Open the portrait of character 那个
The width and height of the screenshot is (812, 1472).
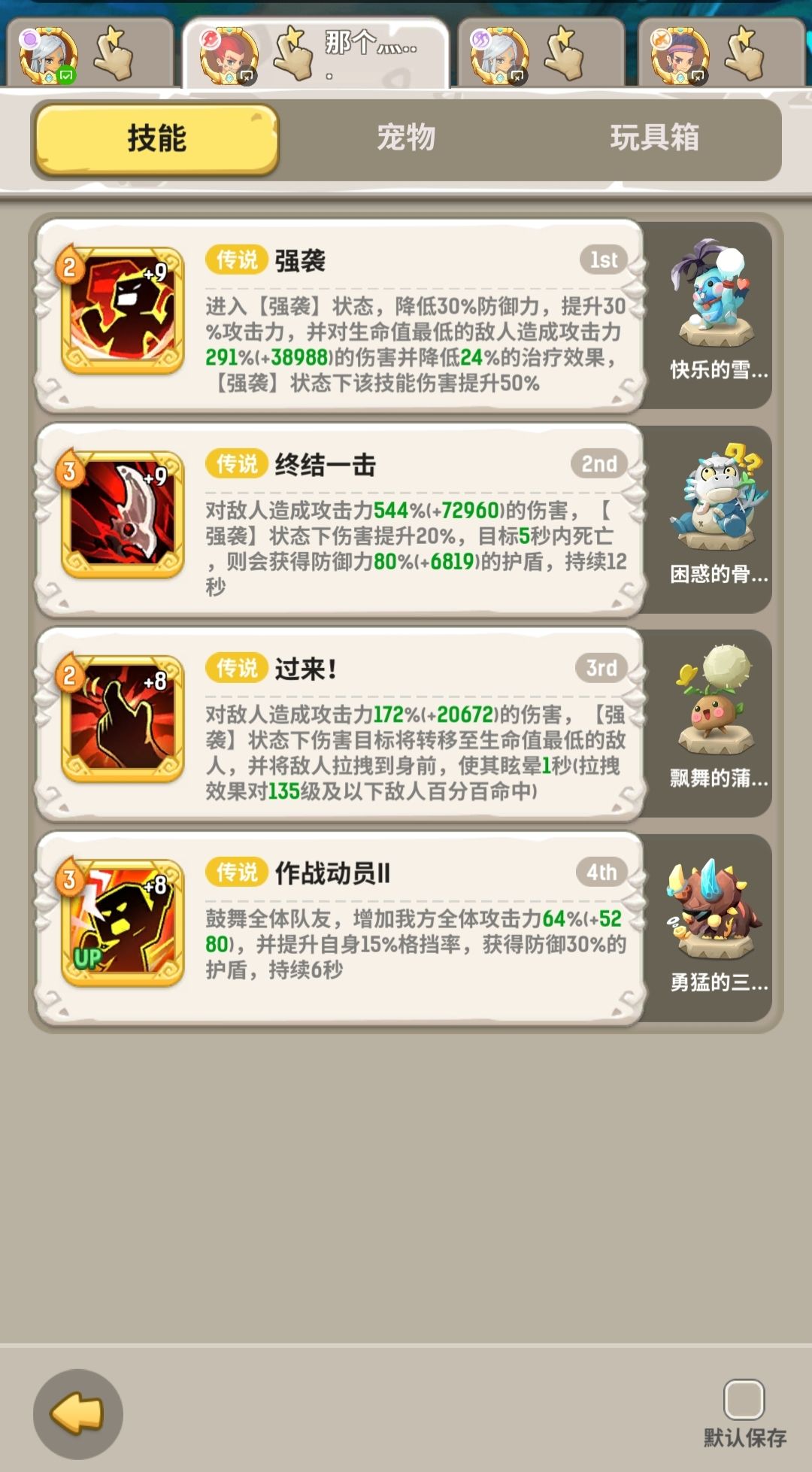229,56
